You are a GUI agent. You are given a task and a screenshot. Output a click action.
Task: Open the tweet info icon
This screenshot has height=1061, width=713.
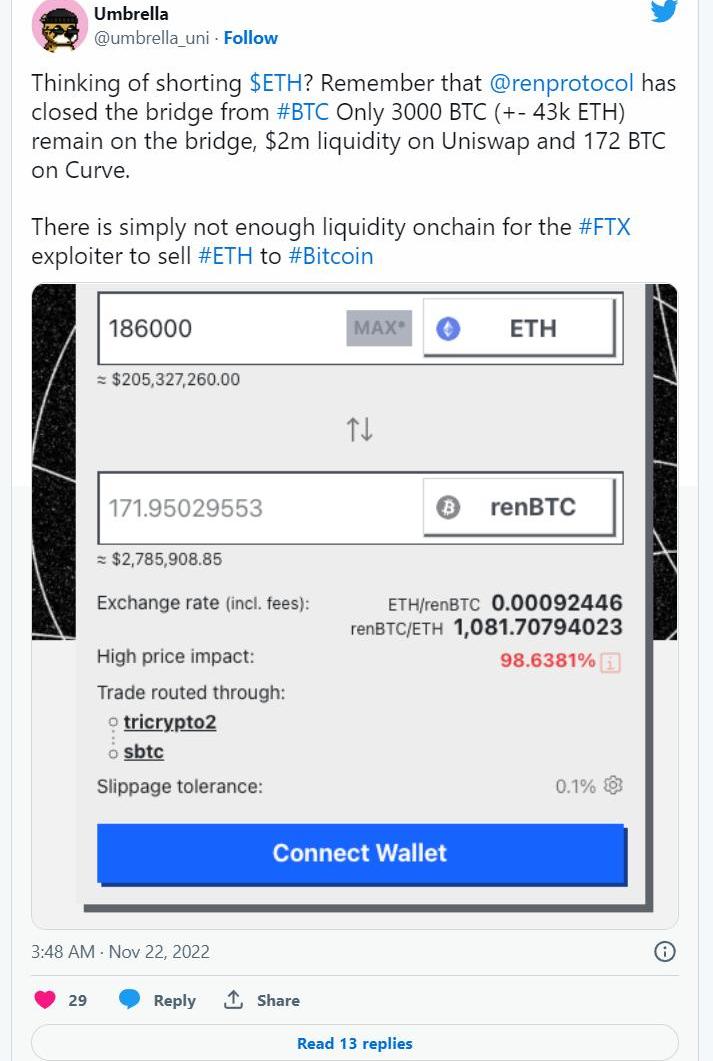click(x=664, y=951)
